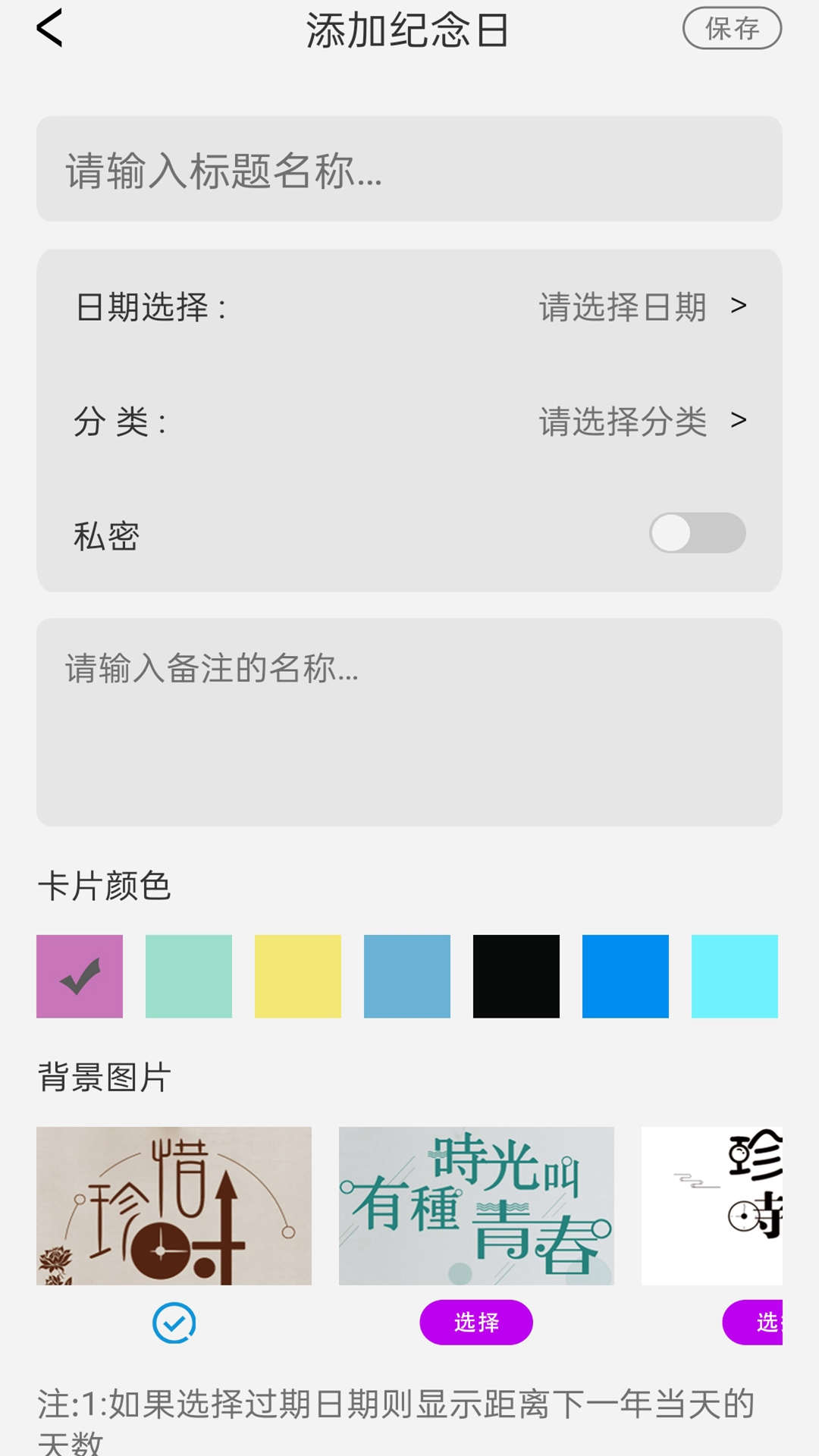Viewport: 819px width, 1456px height.
Task: Click the blue check icon under first background image
Action: pos(174,1323)
